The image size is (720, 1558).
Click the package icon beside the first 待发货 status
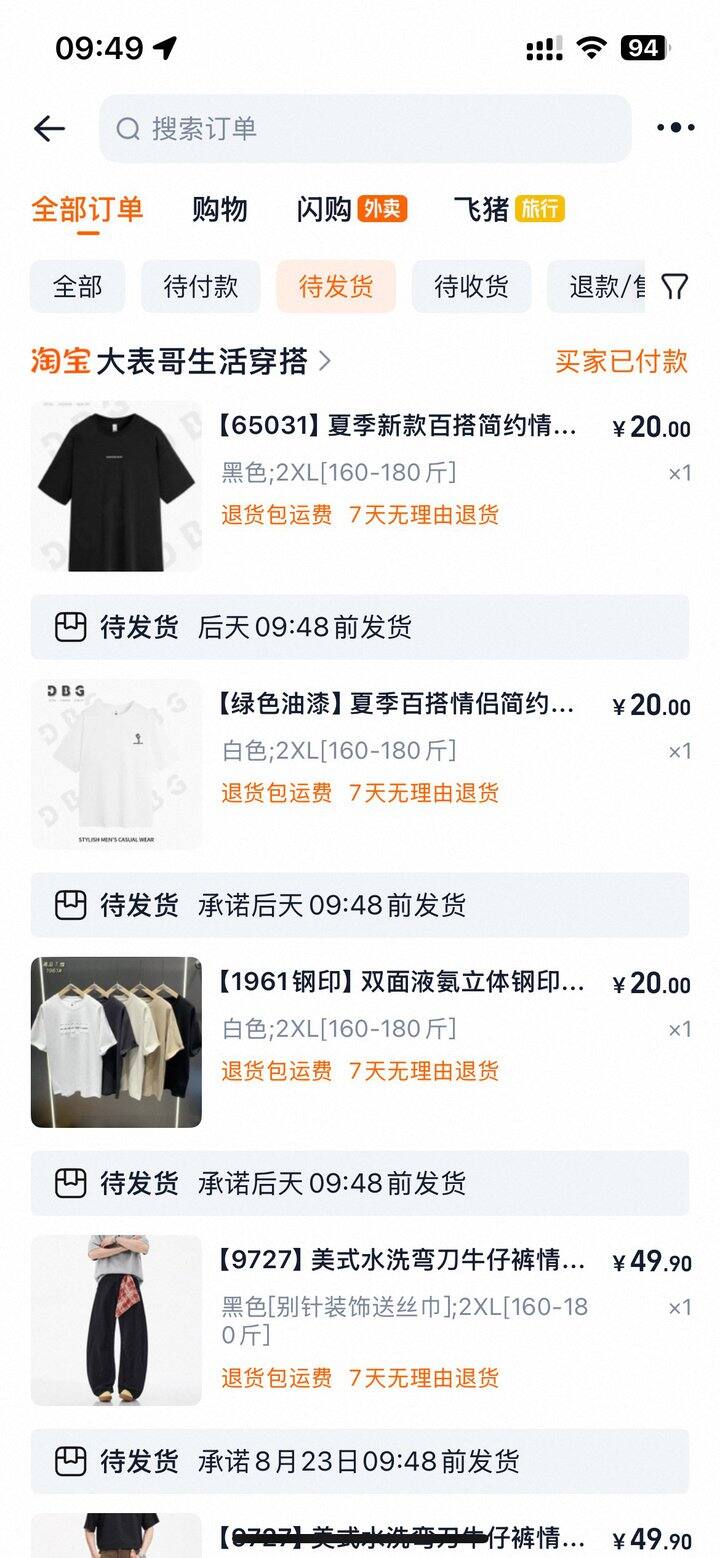pos(70,628)
